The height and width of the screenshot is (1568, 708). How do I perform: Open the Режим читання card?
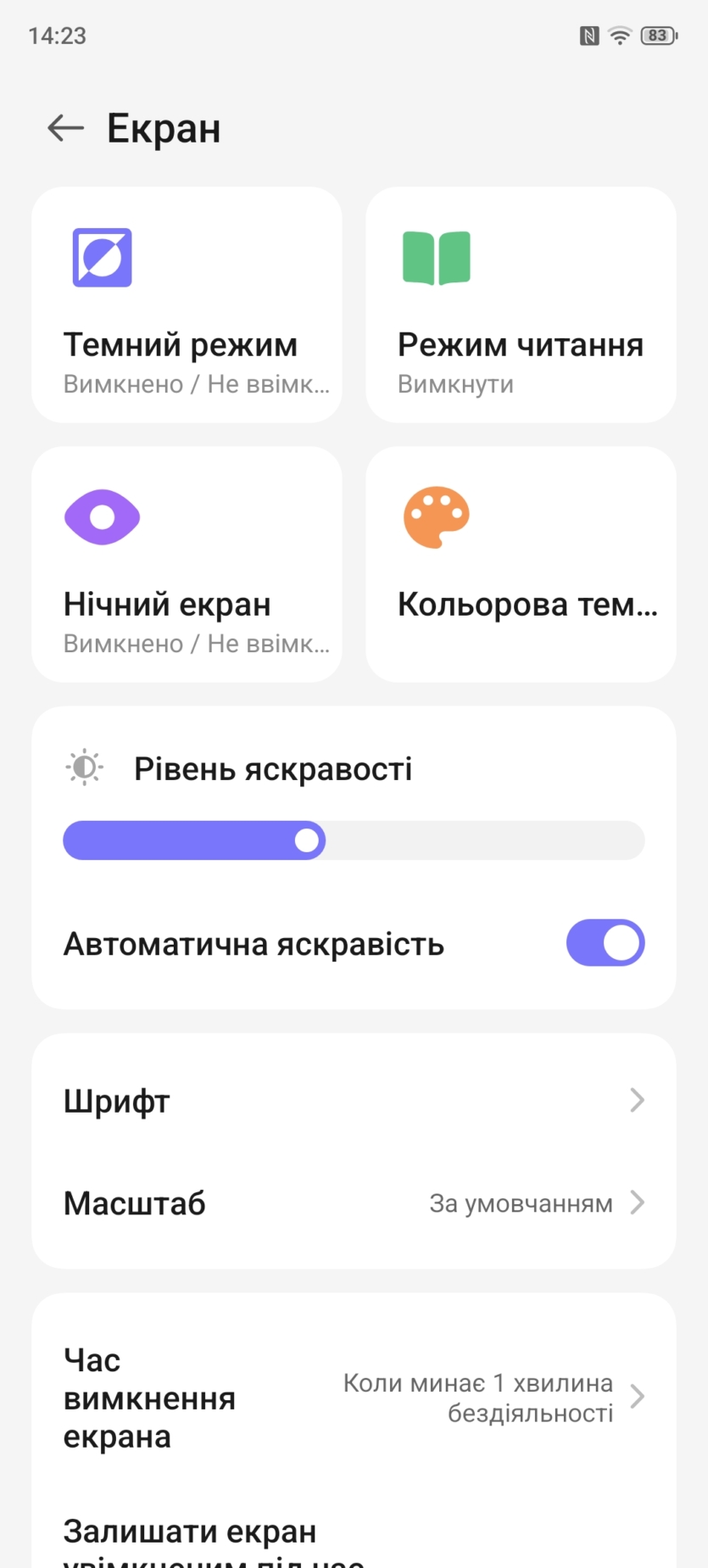click(521, 305)
